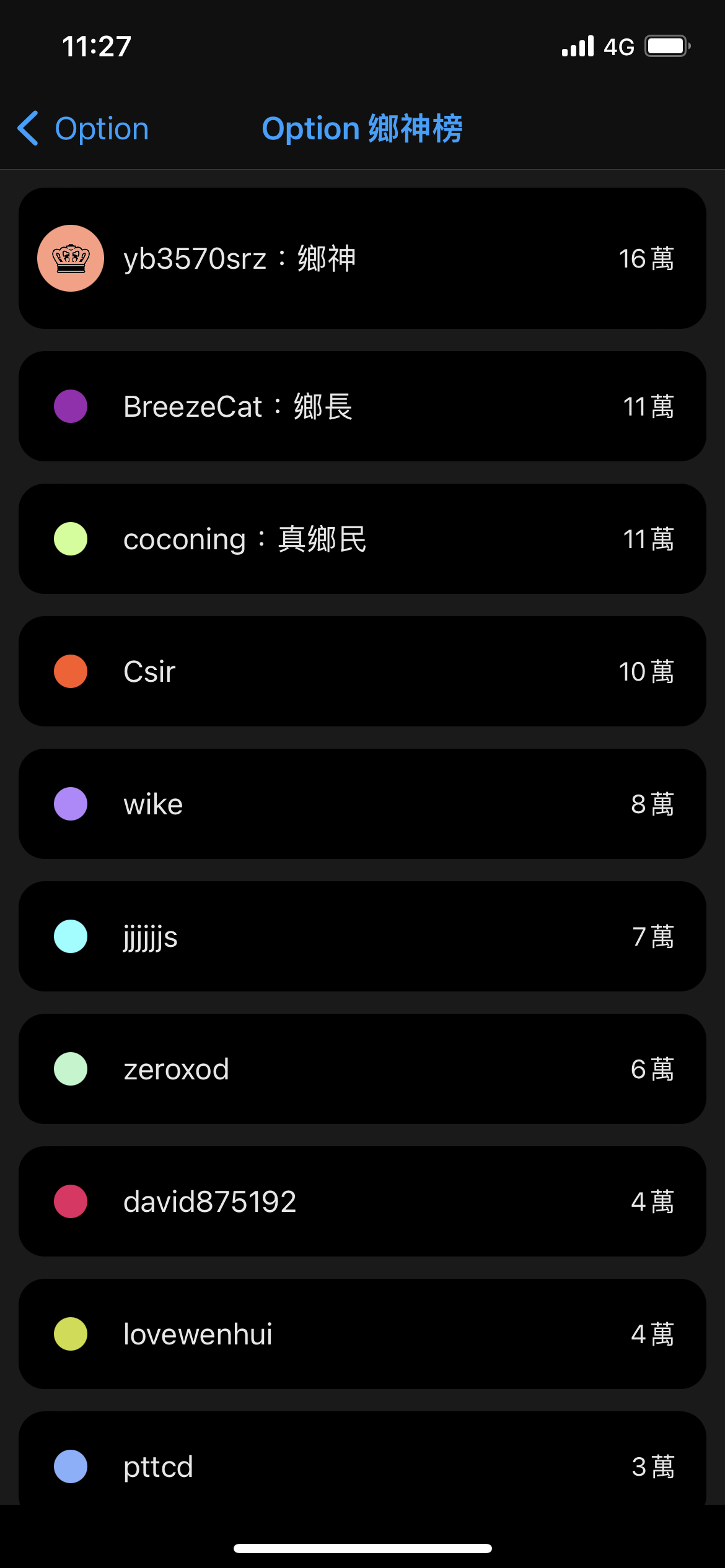Screen dimensions: 725x1568
Task: Open yb3570srz 鄉神 entry
Action: point(362,258)
